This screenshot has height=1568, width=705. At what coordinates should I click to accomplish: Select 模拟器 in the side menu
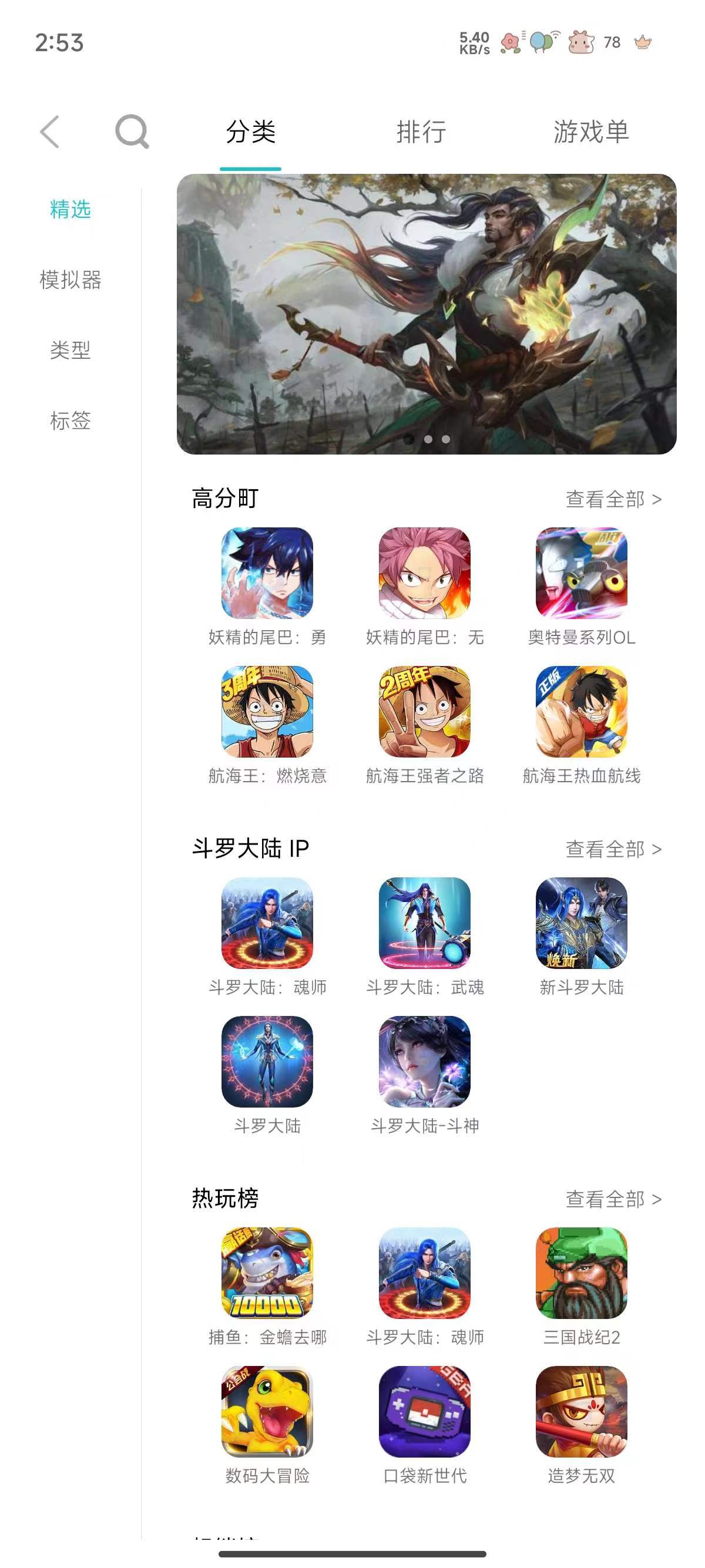pyautogui.click(x=70, y=280)
